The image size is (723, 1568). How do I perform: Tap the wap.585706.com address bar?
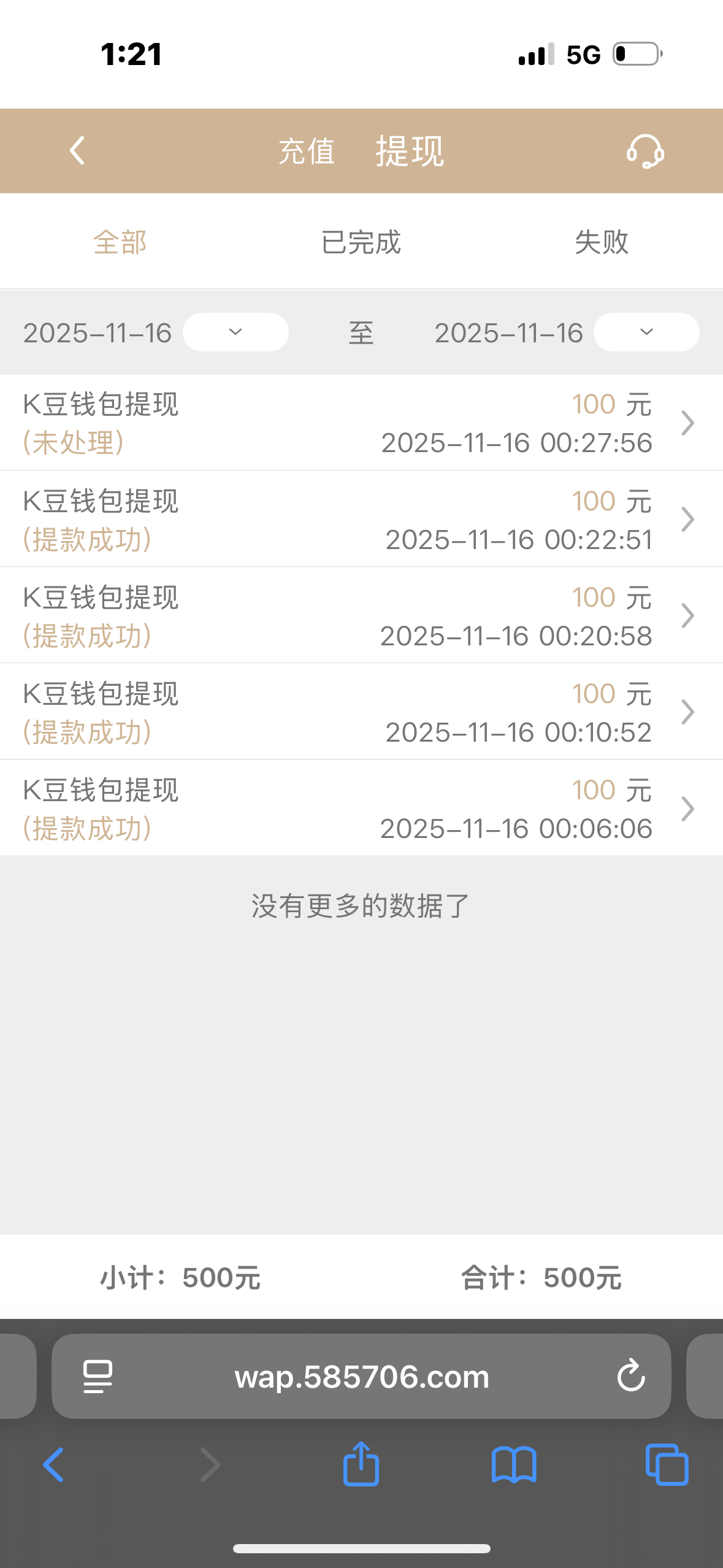tap(362, 1376)
